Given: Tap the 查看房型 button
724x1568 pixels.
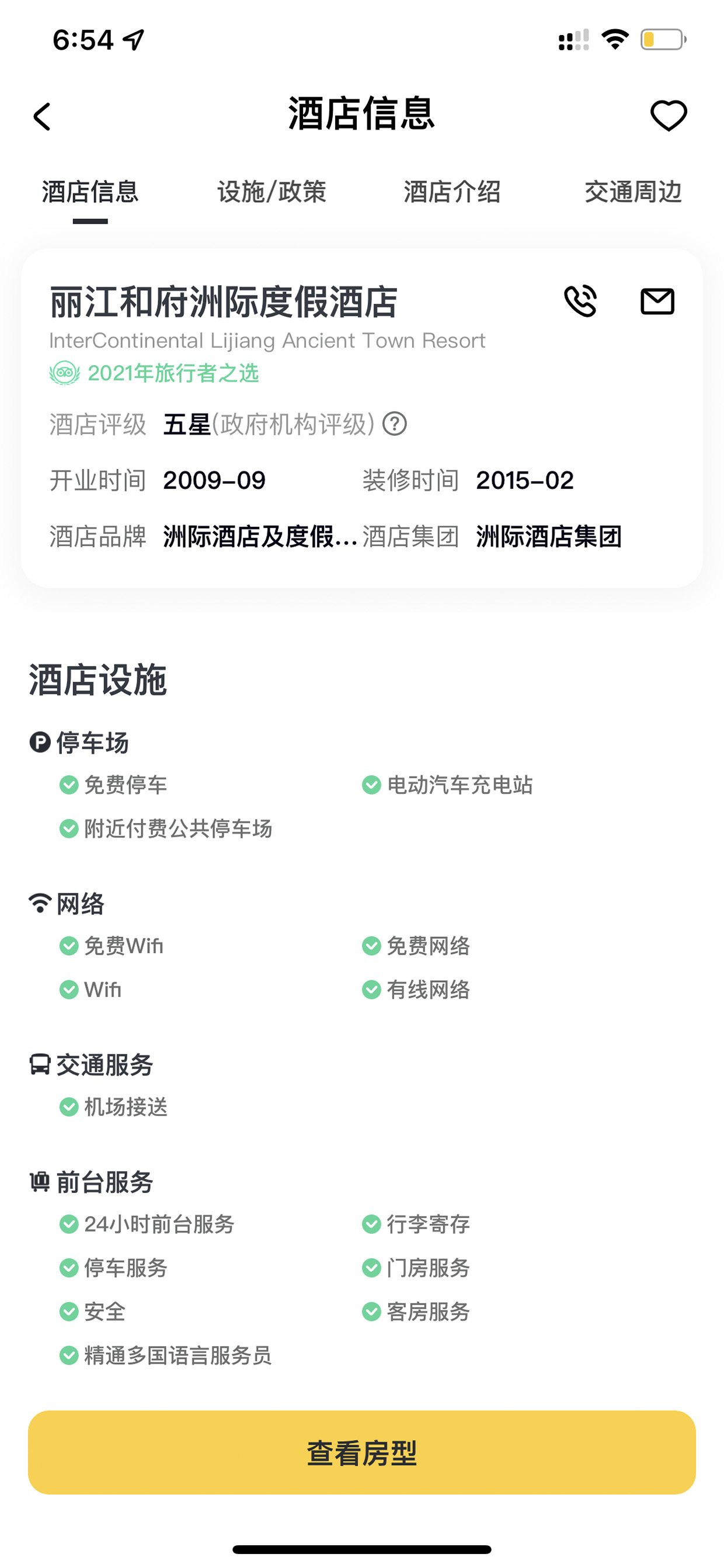Looking at the screenshot, I should (x=362, y=1452).
